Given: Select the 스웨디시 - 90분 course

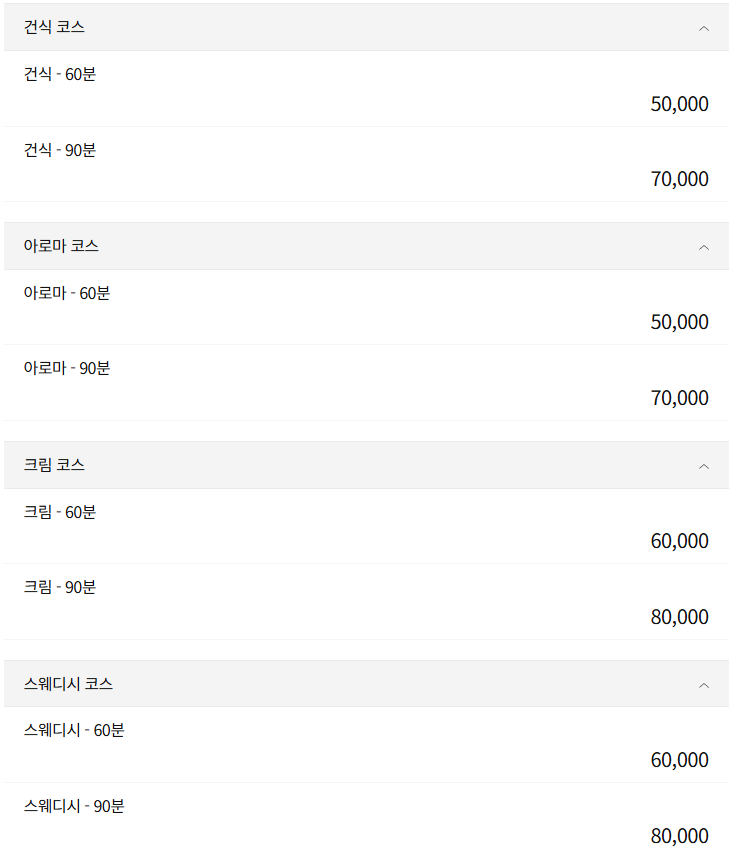Looking at the screenshot, I should (x=70, y=806).
